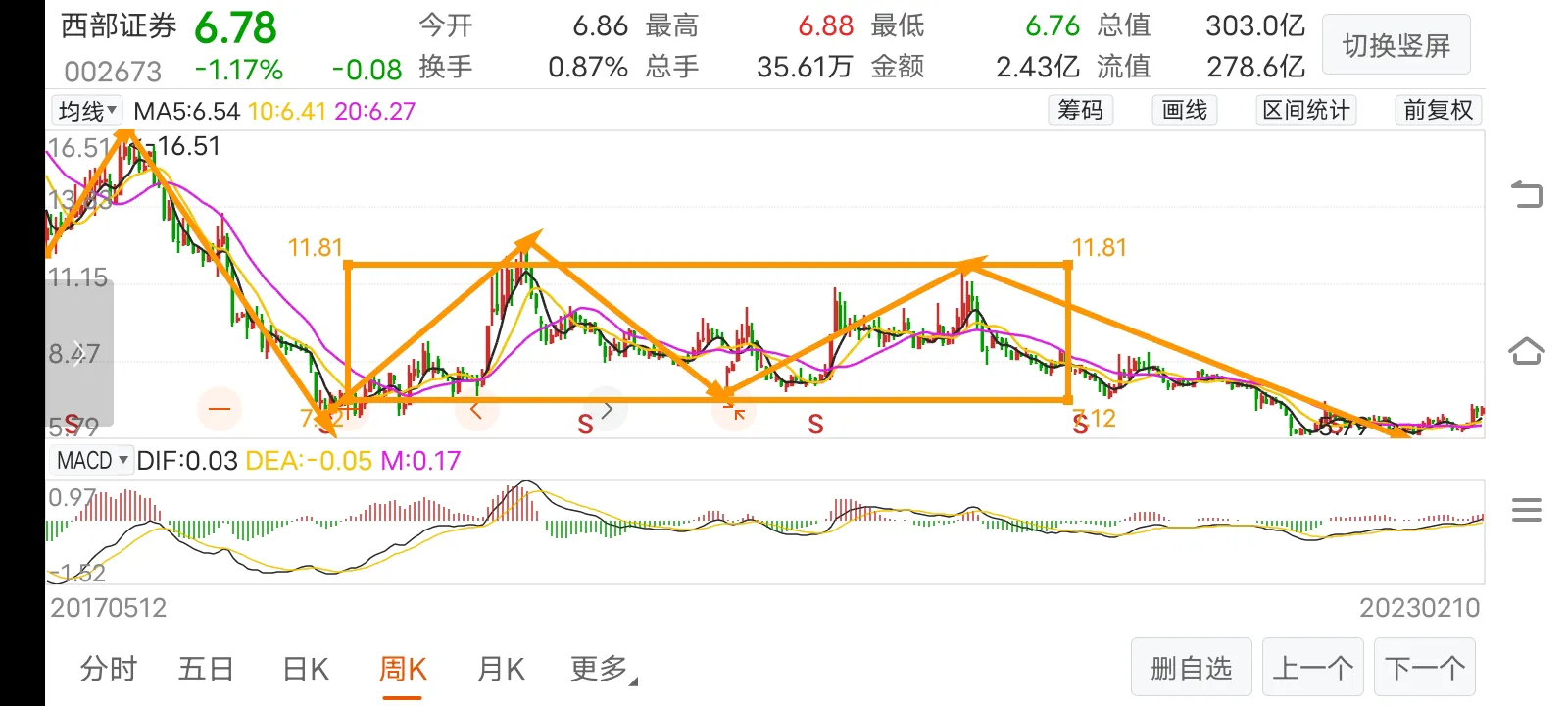Change the 前复权 adjustment setting
1568x706 pixels.
1438,110
